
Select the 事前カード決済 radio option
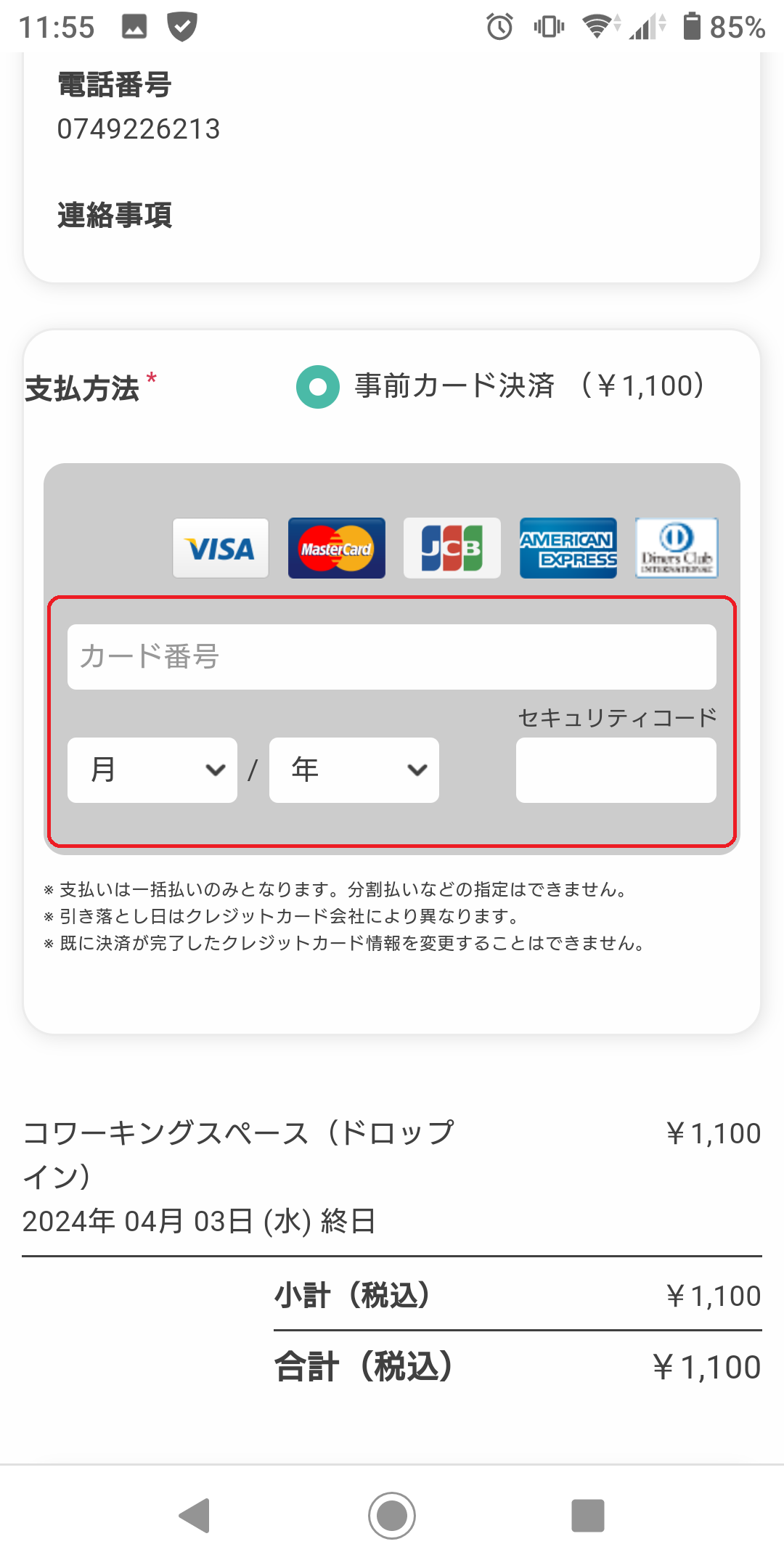[318, 387]
